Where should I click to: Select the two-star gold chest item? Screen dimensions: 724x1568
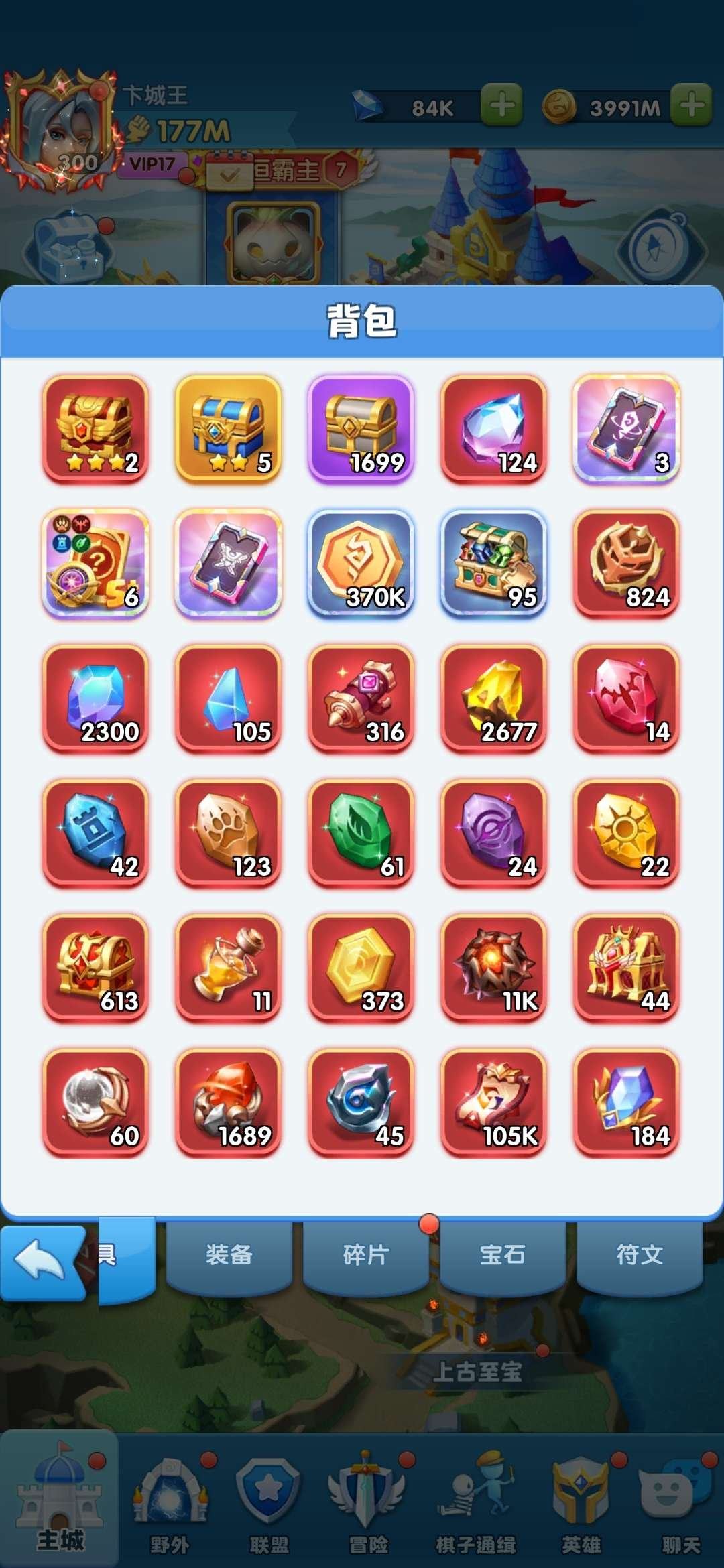tap(229, 429)
